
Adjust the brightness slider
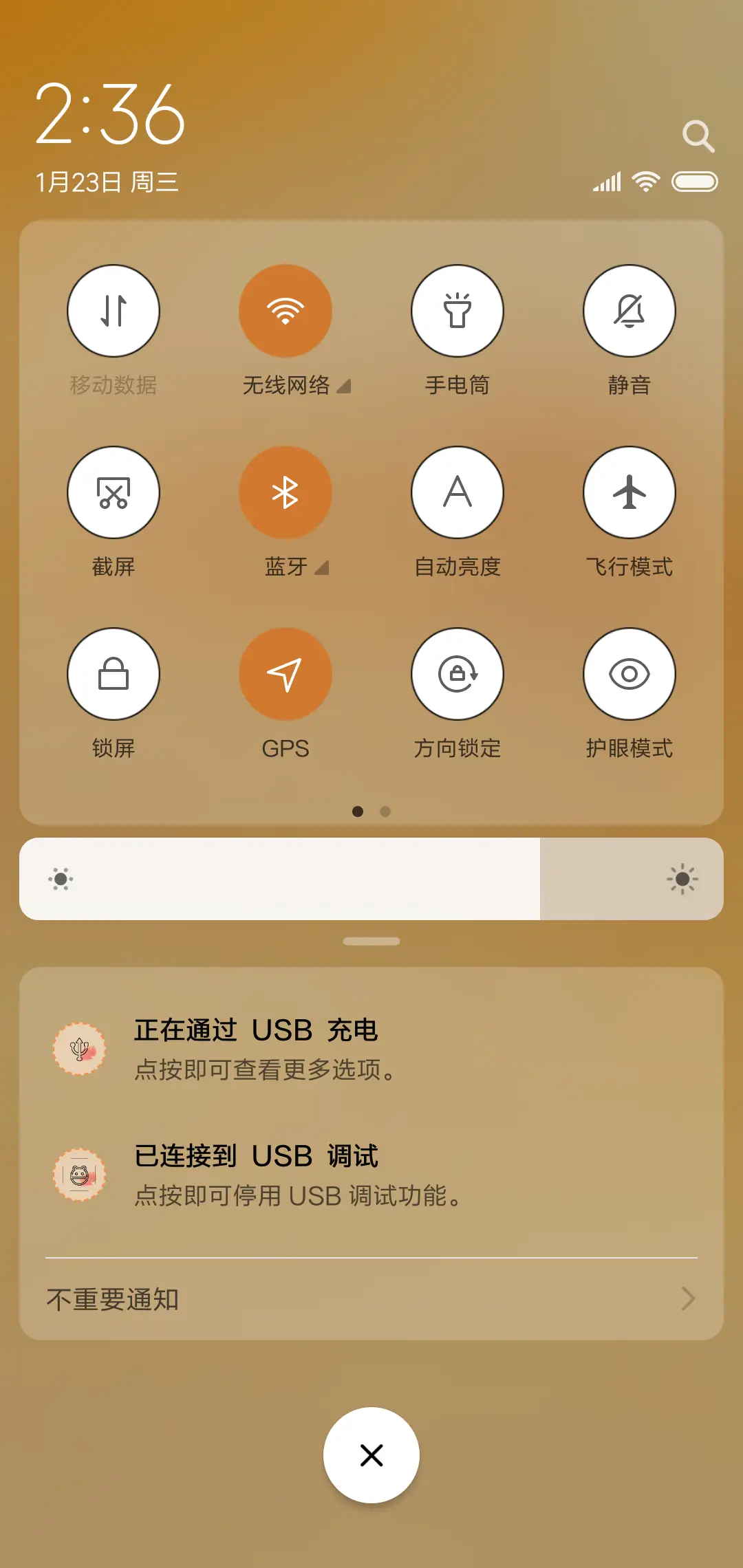tap(371, 879)
